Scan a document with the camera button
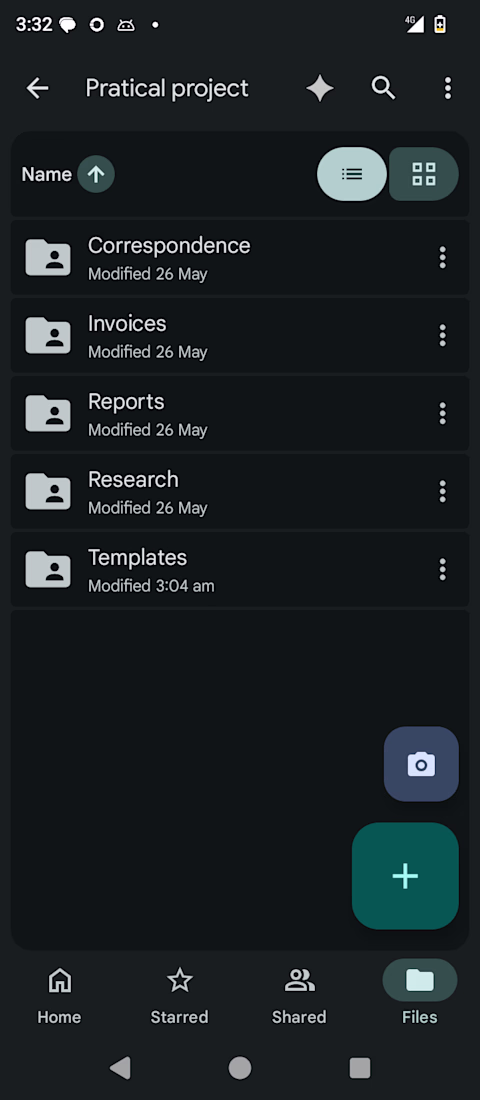 pos(421,764)
